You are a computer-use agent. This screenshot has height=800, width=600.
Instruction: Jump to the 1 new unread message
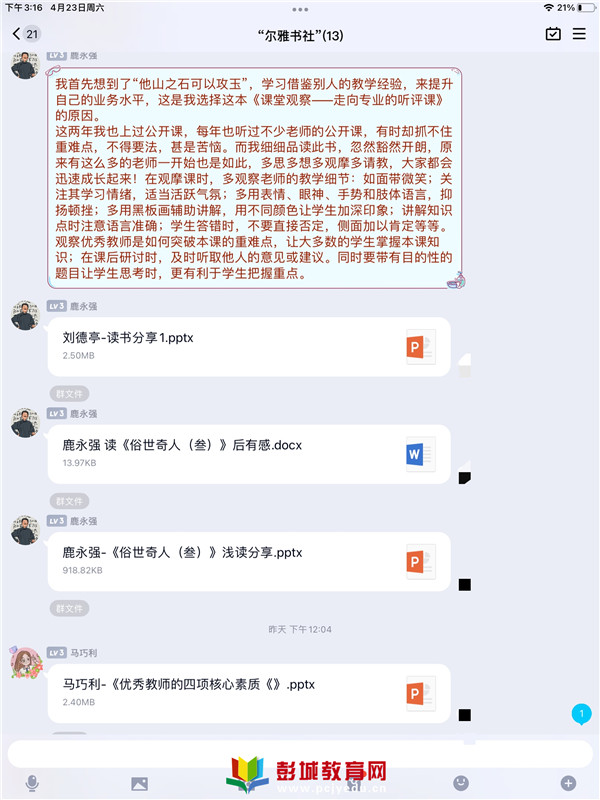tap(581, 714)
